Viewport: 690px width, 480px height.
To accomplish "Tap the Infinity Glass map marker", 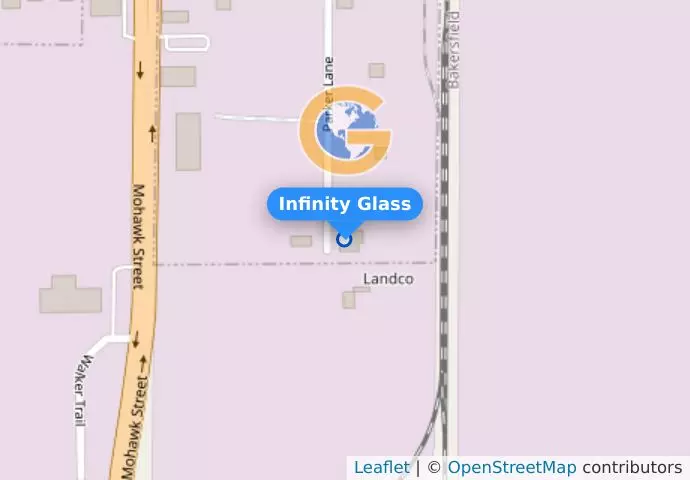I will (x=345, y=239).
